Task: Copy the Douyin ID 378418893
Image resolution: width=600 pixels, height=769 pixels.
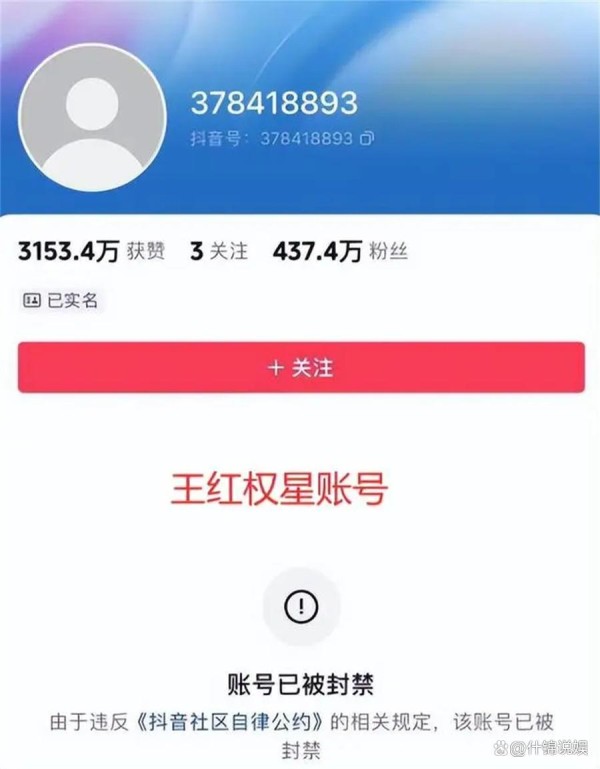Action: 368,138
